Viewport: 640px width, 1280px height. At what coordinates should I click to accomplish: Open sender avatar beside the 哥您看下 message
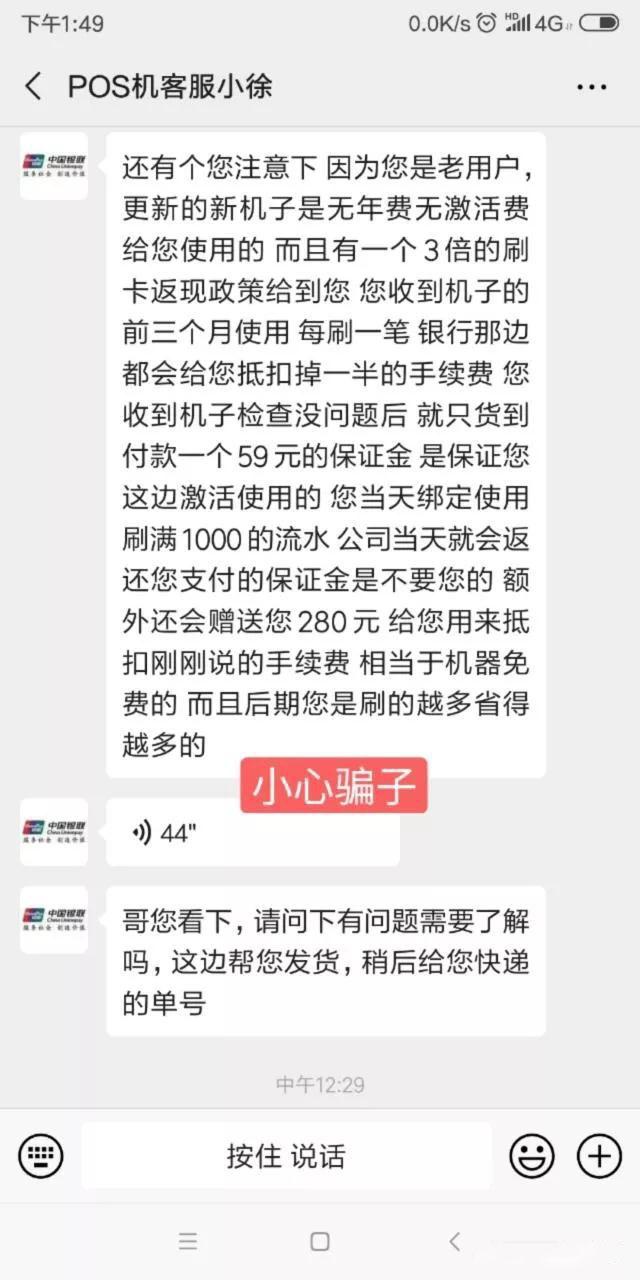[x=54, y=919]
